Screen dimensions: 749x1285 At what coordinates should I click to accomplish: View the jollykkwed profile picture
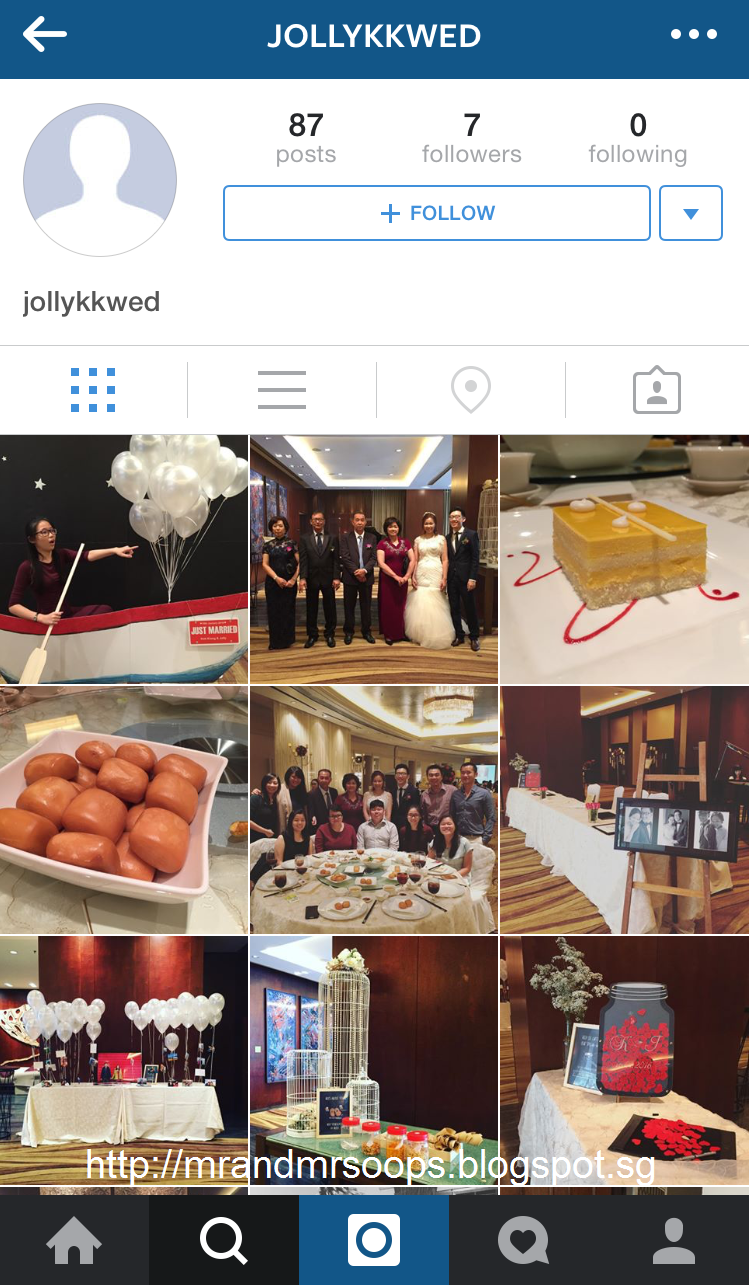(x=100, y=180)
